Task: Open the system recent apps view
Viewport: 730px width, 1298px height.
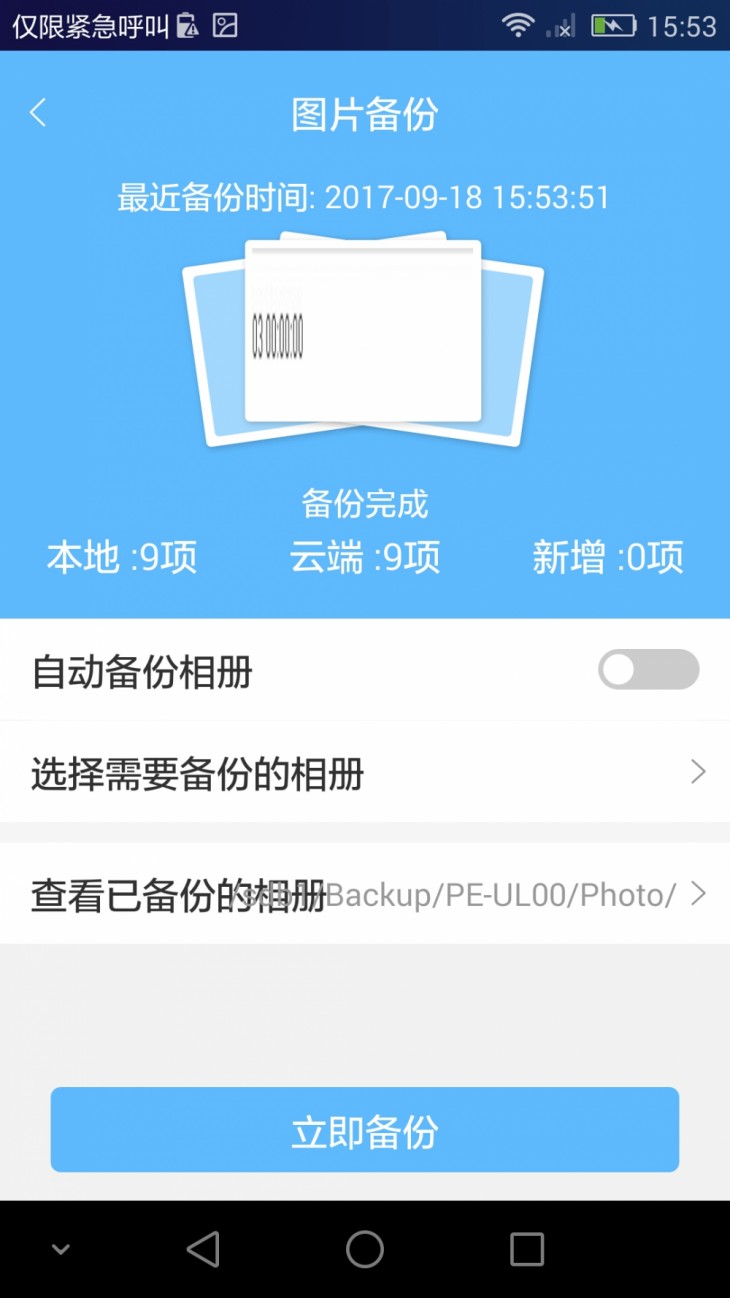Action: click(x=526, y=1249)
